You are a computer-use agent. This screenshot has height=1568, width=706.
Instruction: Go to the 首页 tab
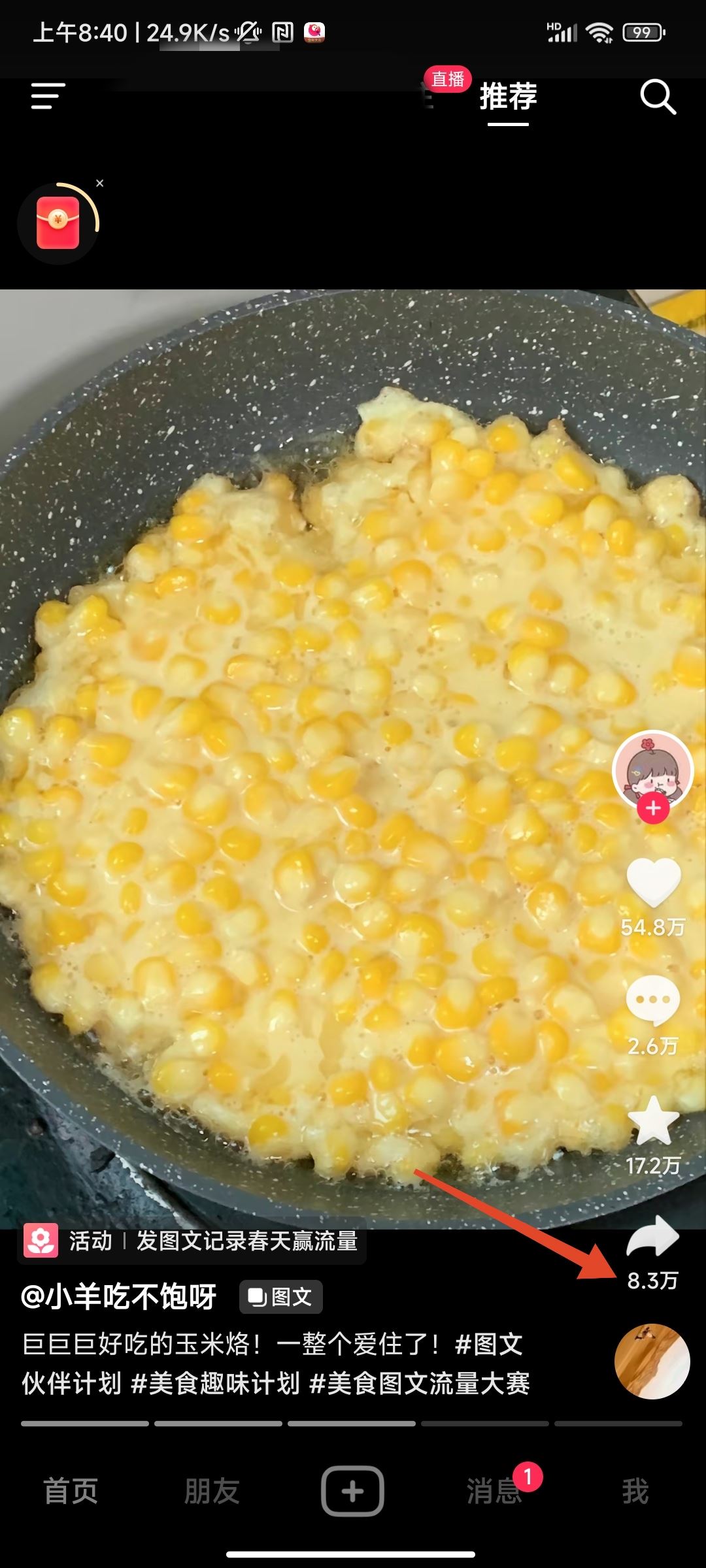[x=71, y=1492]
